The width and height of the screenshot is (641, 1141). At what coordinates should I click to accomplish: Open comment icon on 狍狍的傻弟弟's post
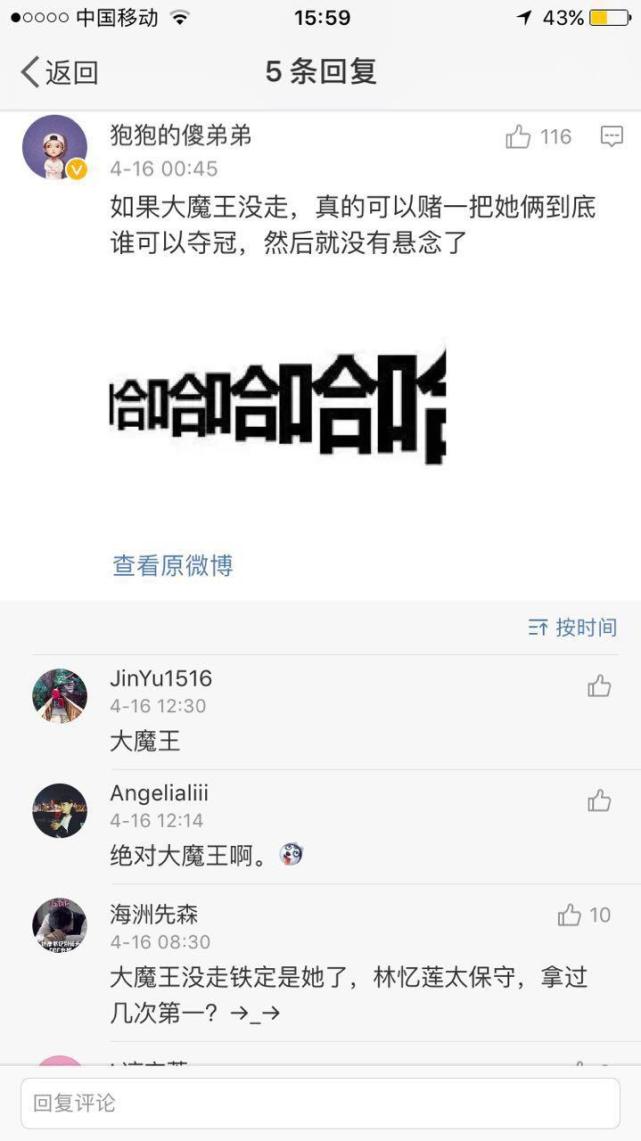(x=611, y=137)
